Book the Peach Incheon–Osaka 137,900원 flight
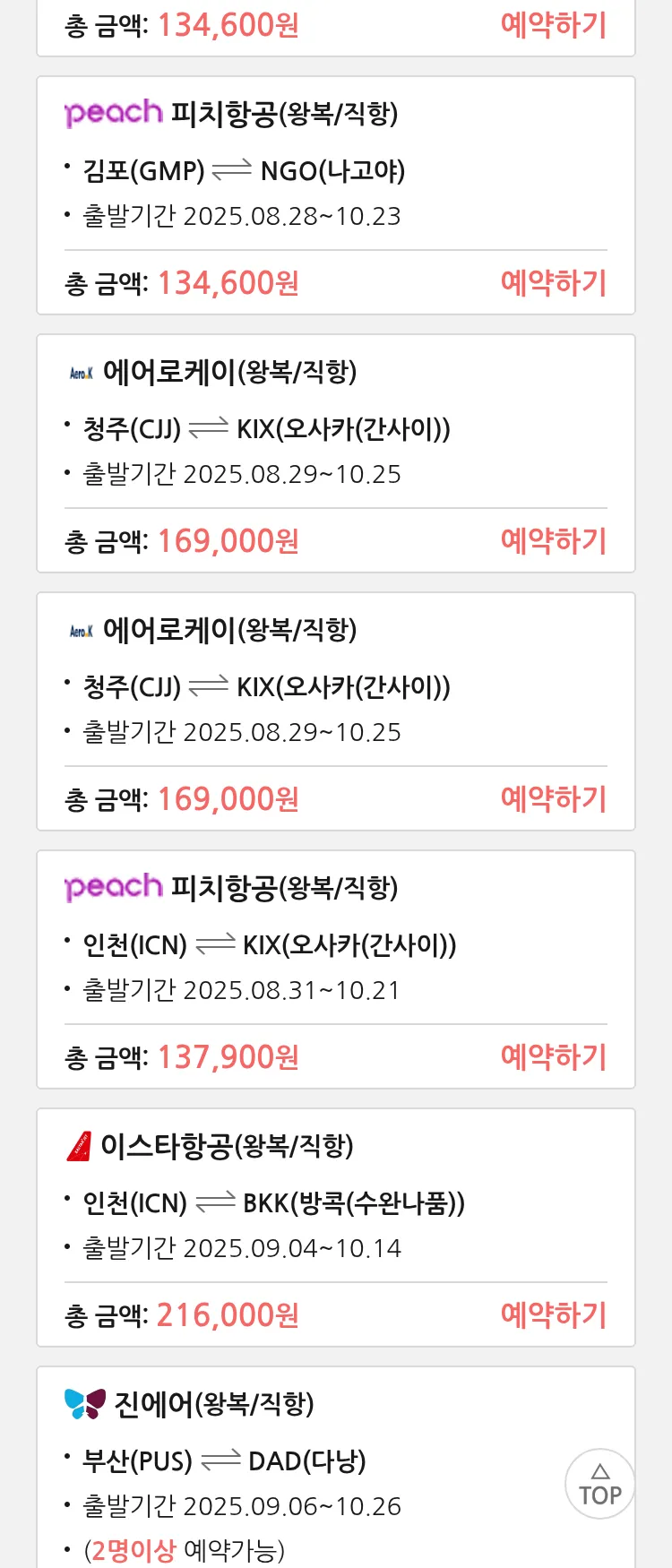 pyautogui.click(x=553, y=1057)
